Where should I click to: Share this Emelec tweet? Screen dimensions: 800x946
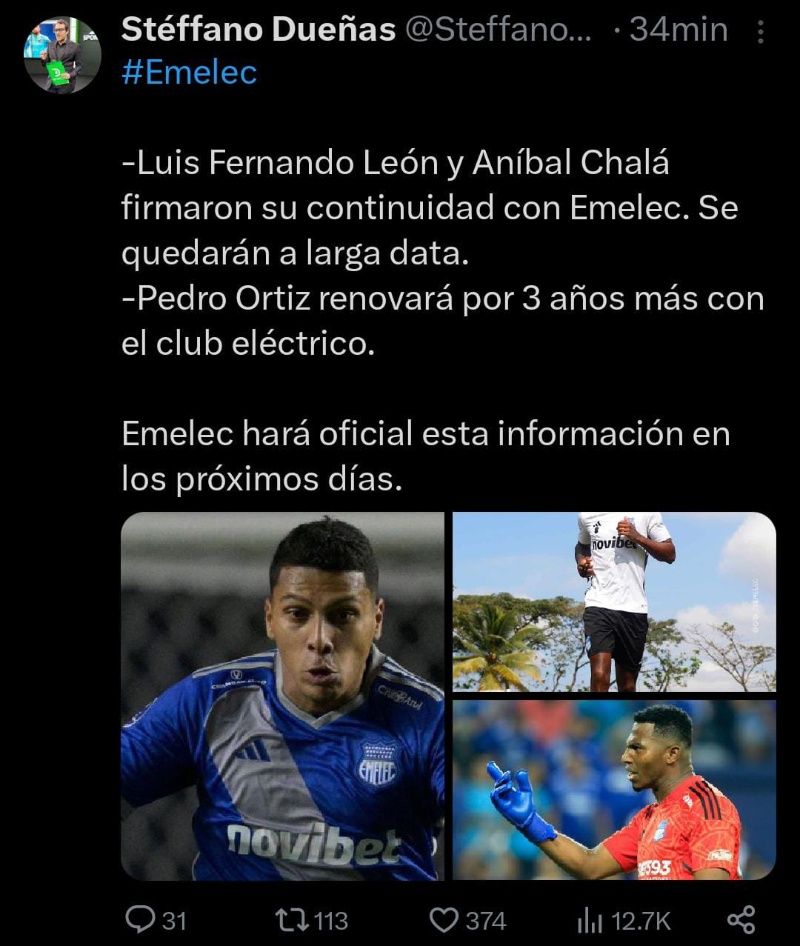740,919
